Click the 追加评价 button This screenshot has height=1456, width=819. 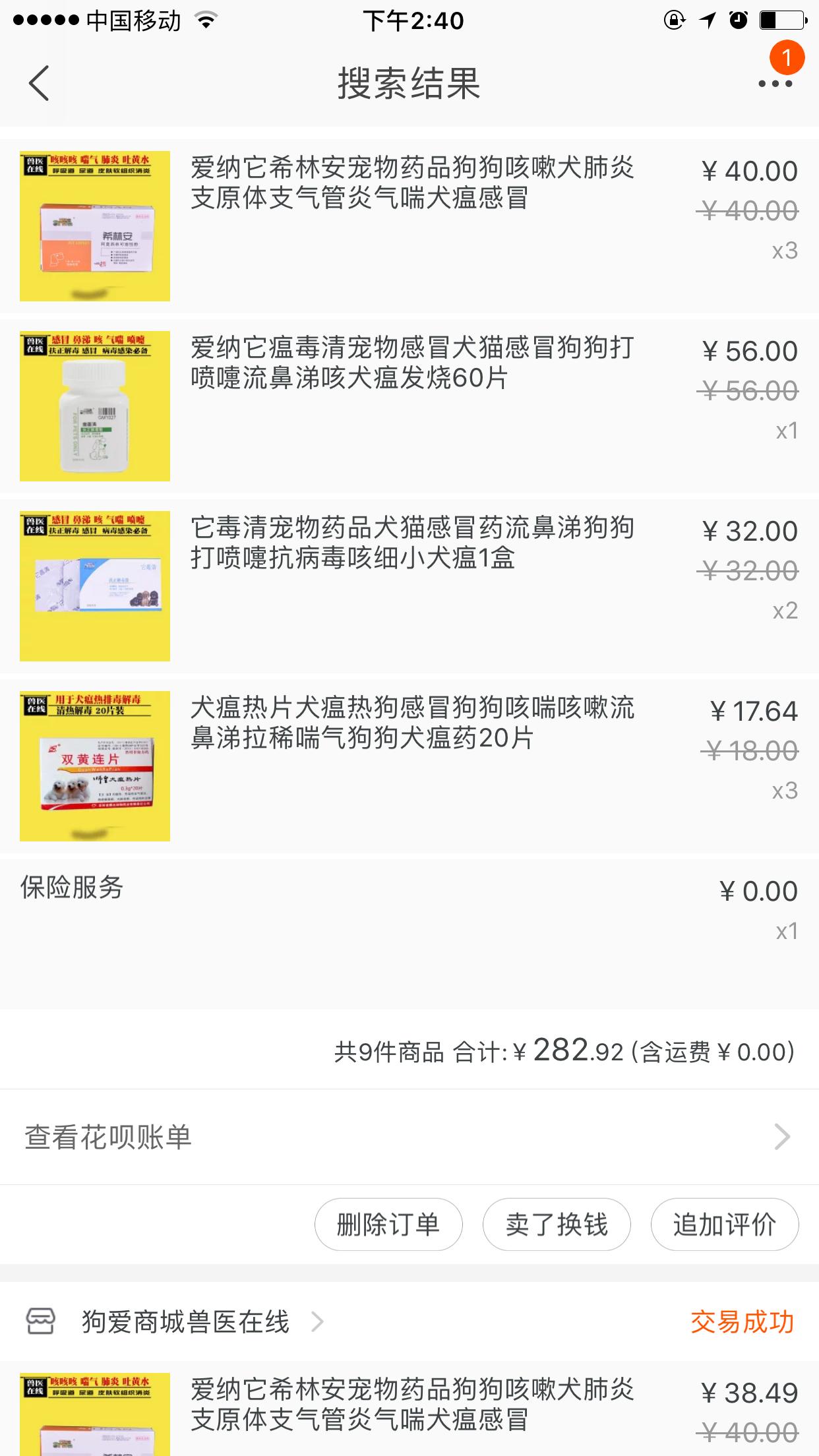(x=724, y=1223)
